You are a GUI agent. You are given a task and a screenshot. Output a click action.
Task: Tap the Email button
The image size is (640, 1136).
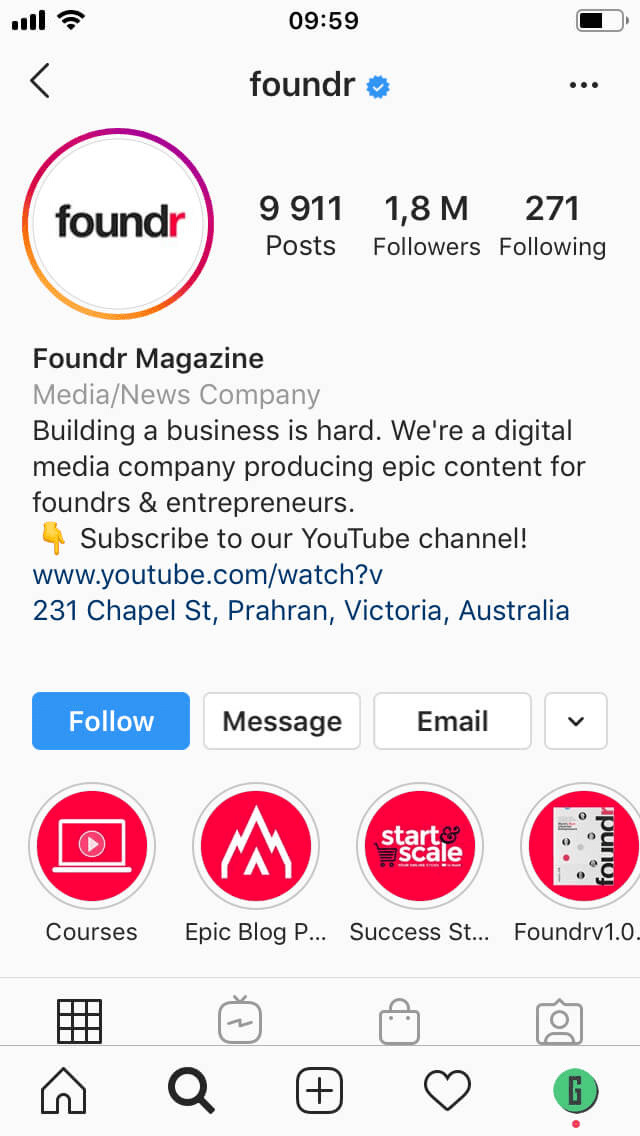(452, 721)
